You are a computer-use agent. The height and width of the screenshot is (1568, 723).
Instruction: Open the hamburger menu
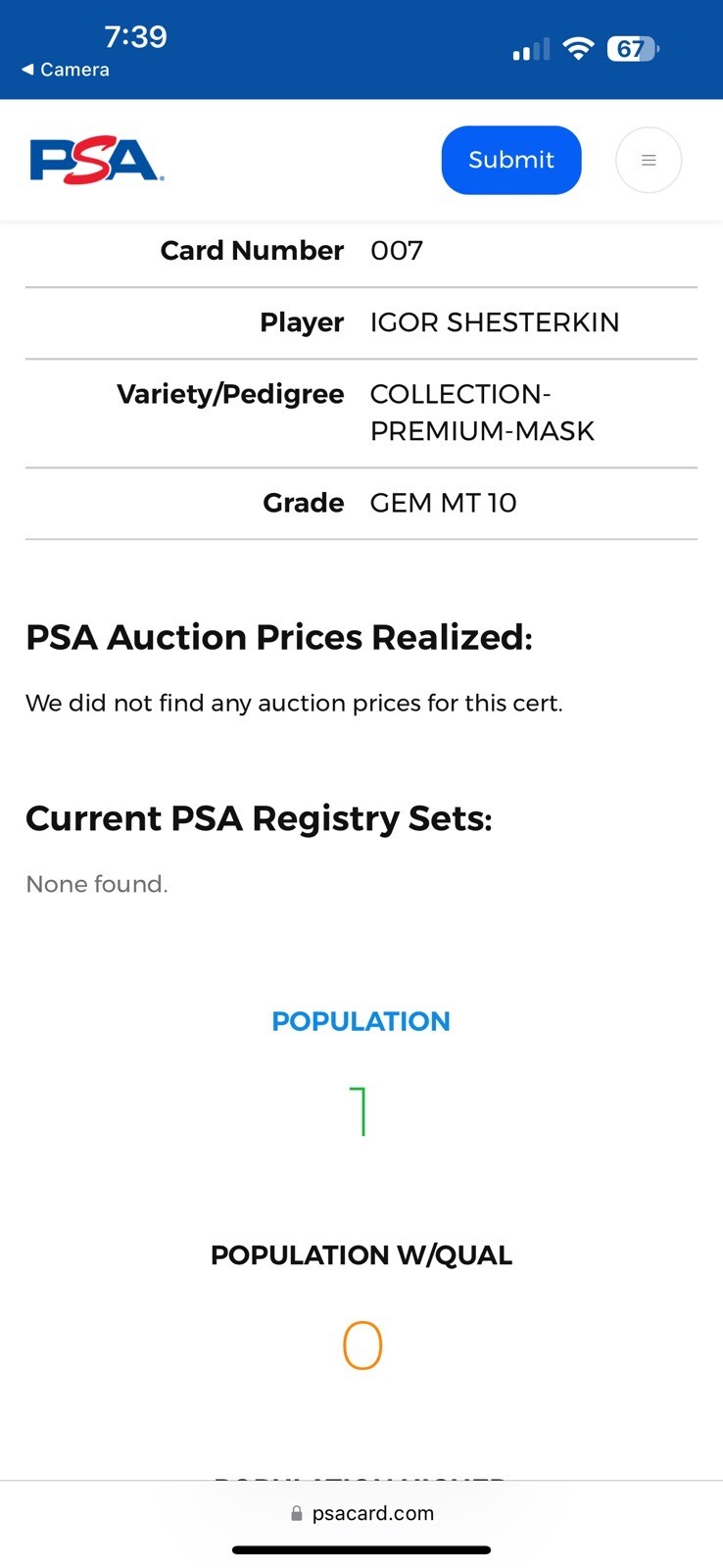click(649, 160)
